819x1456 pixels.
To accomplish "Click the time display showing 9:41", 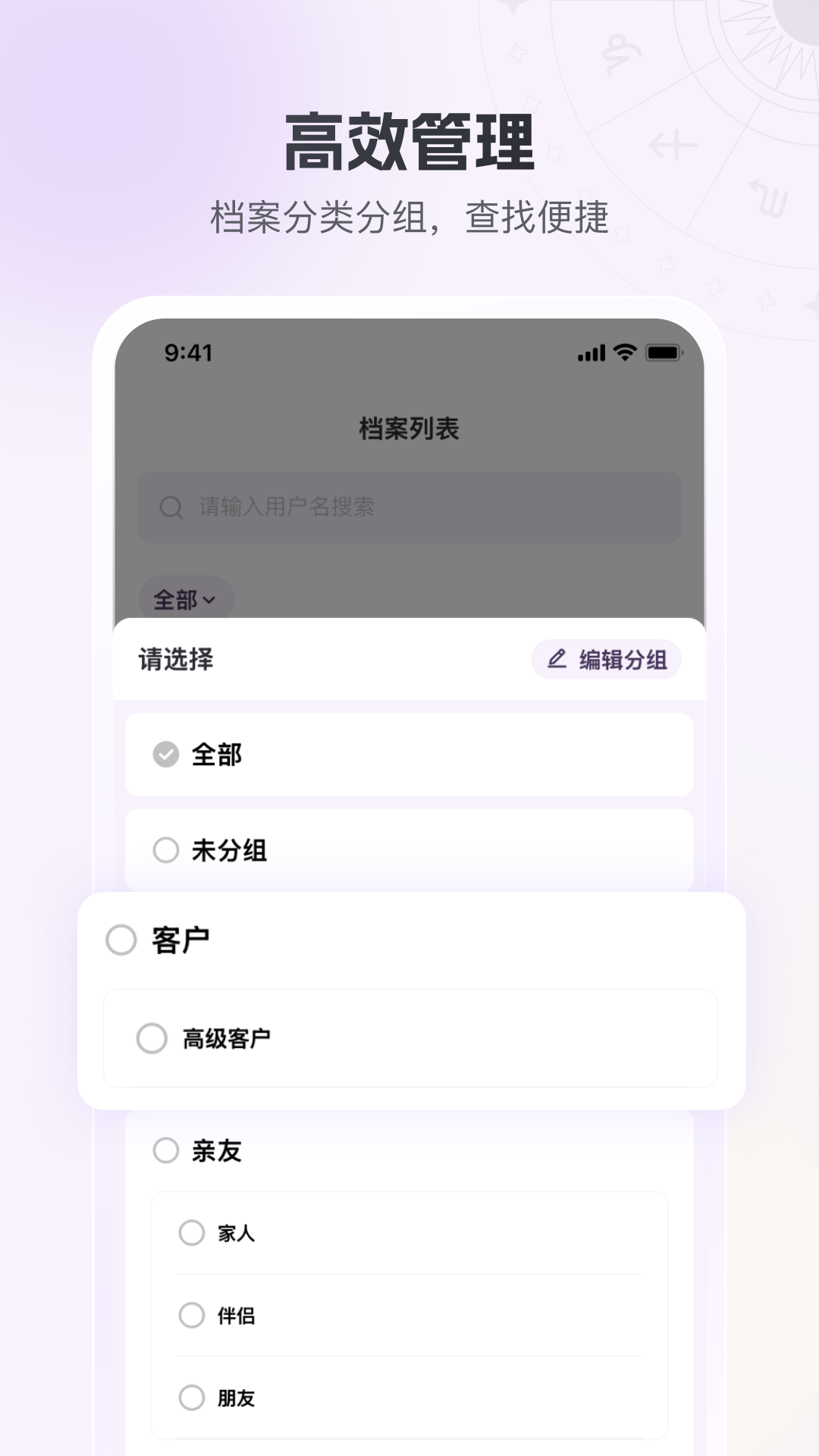I will [x=186, y=353].
